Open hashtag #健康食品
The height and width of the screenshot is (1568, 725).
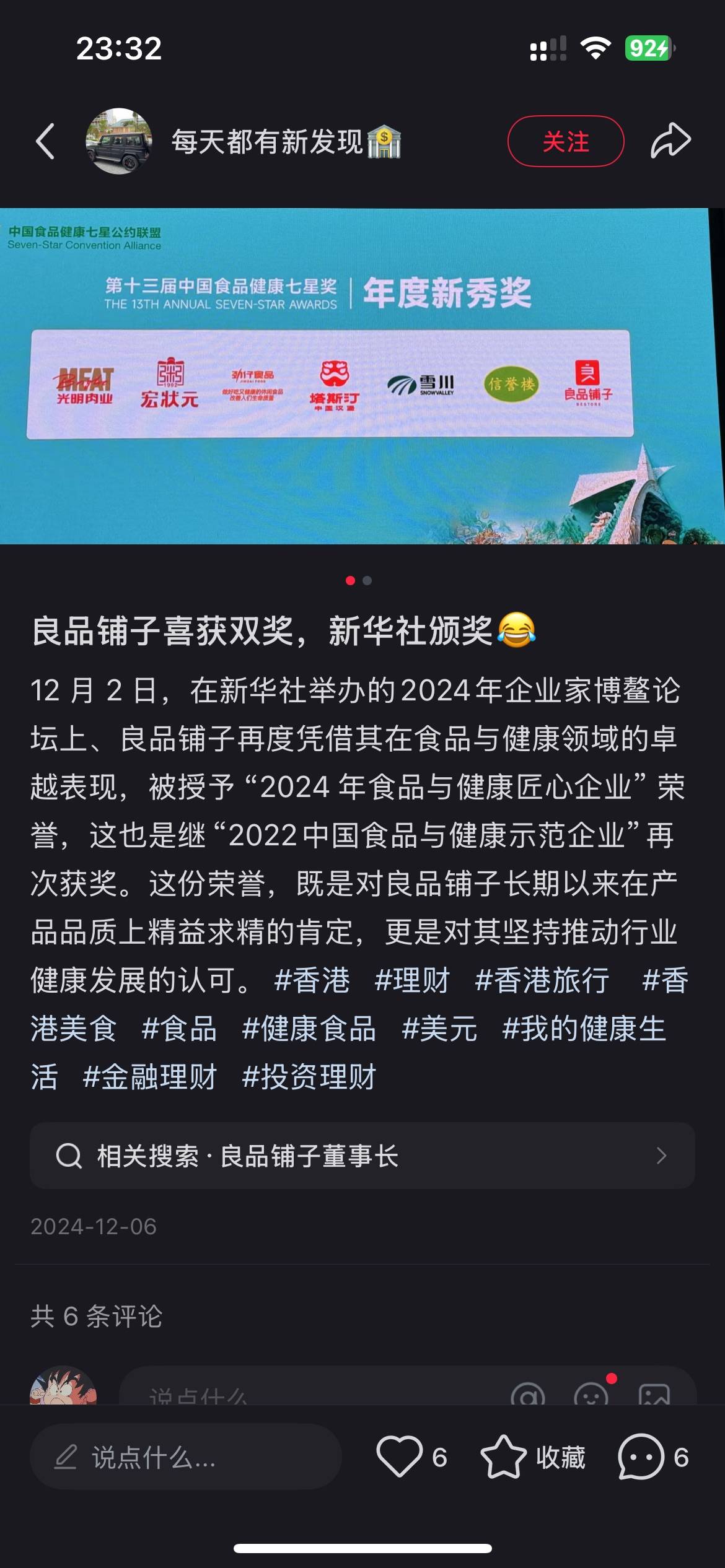tap(309, 1029)
